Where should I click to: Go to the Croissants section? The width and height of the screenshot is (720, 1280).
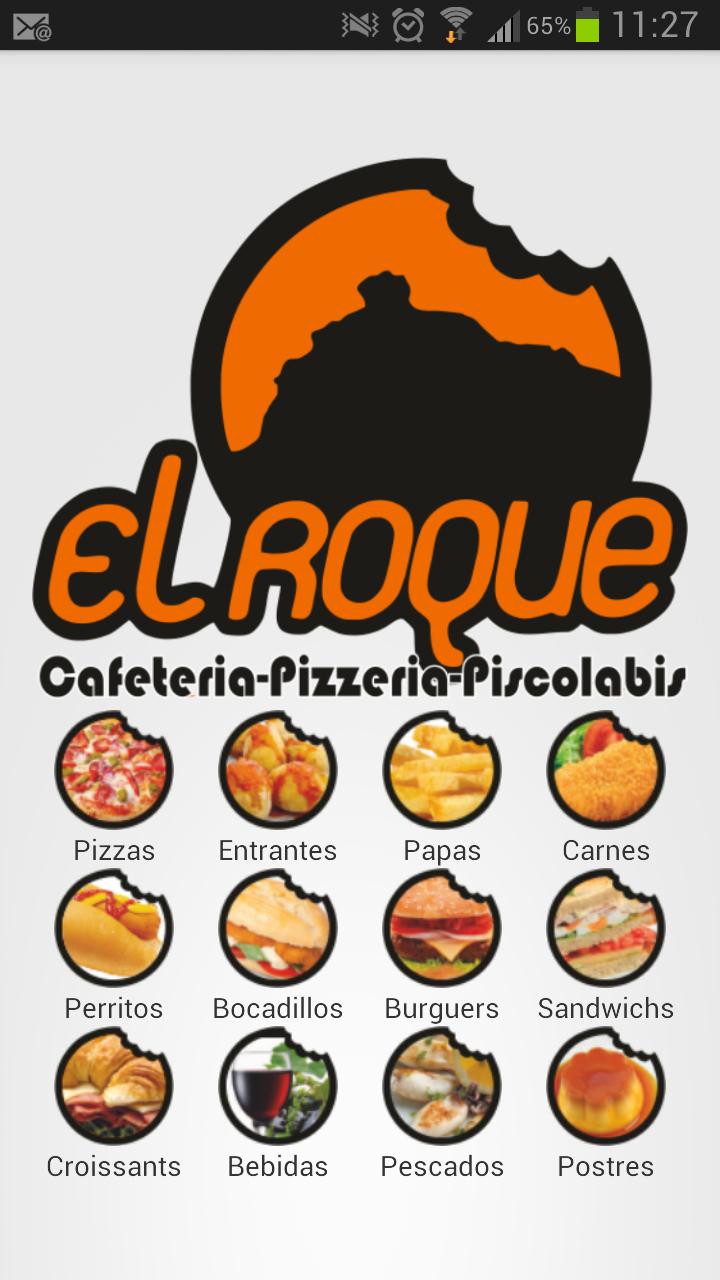114,1086
